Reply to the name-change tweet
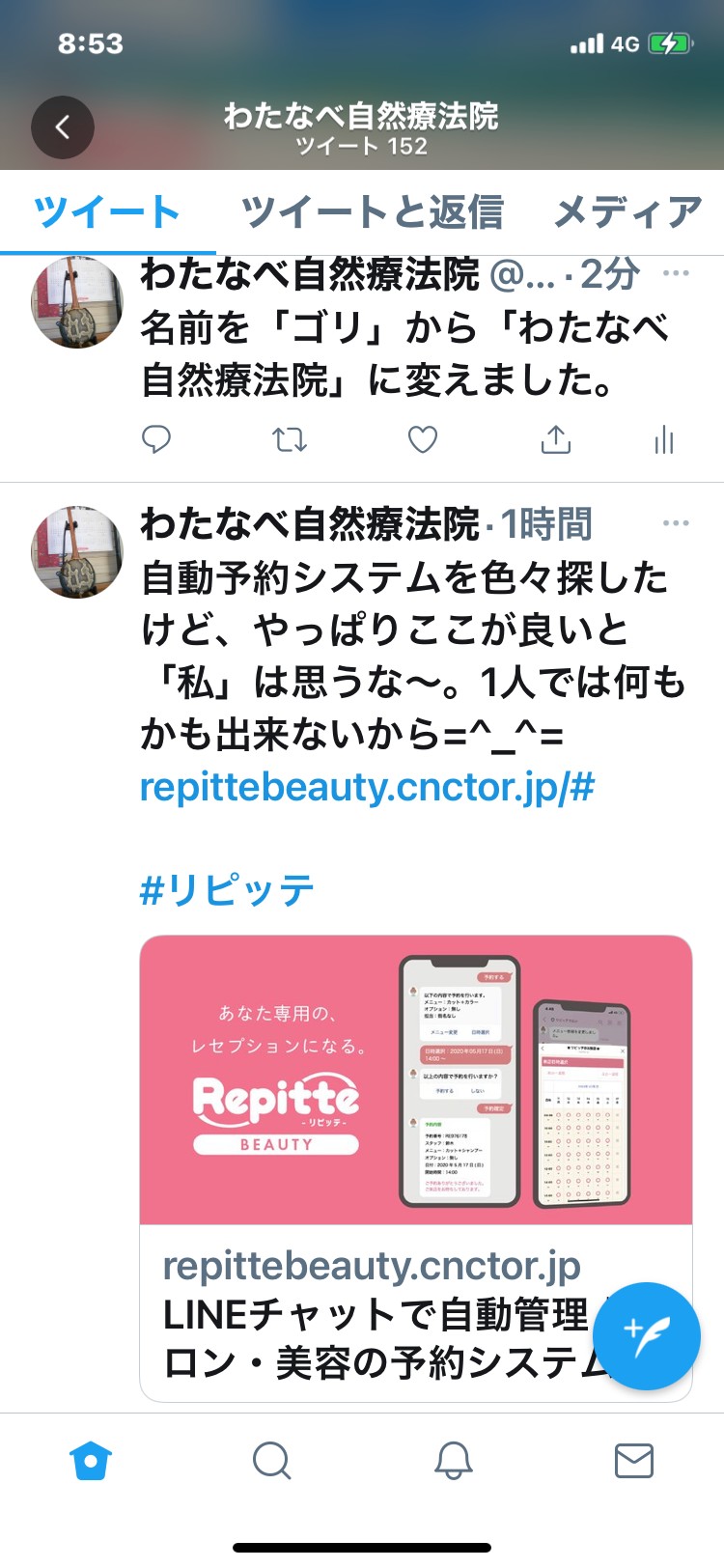 (x=156, y=440)
